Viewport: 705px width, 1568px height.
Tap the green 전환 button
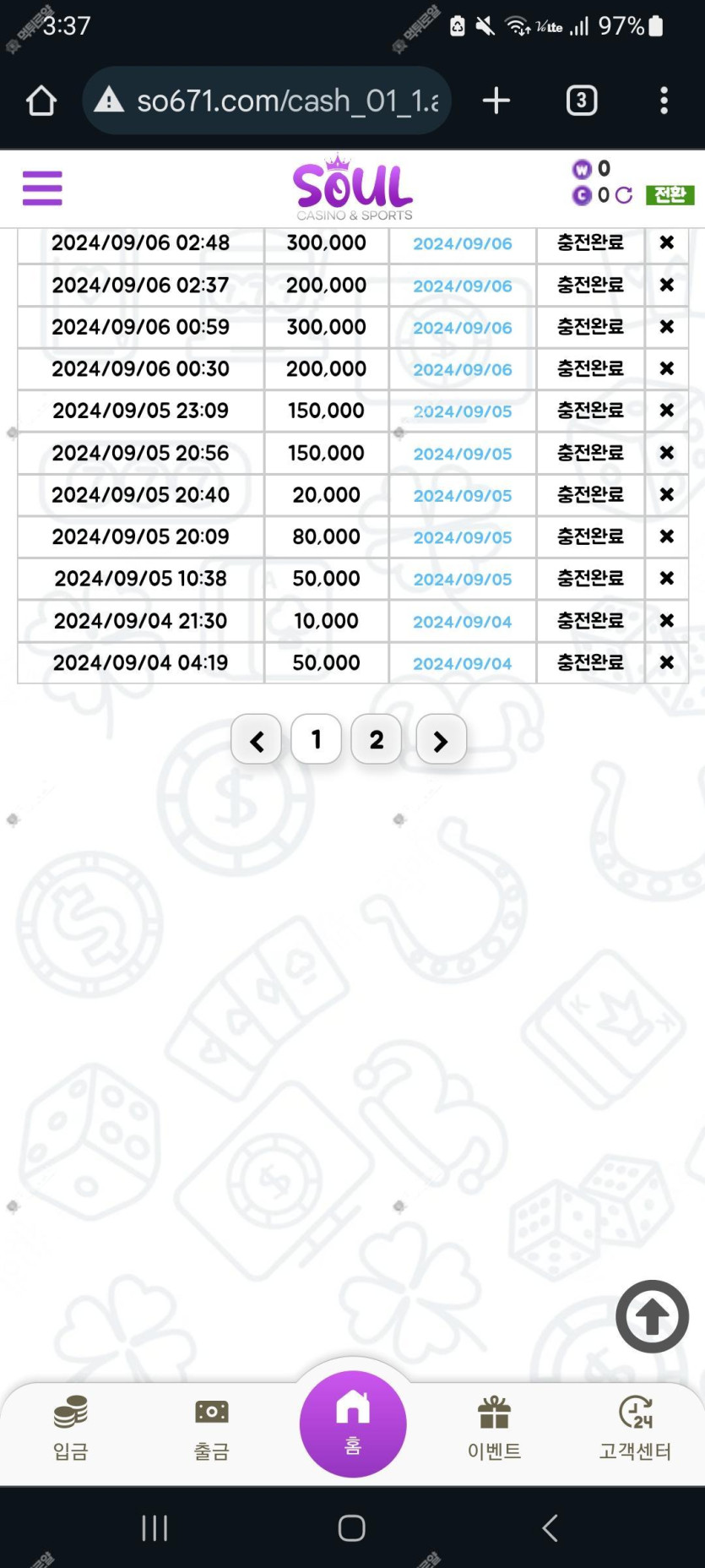670,195
